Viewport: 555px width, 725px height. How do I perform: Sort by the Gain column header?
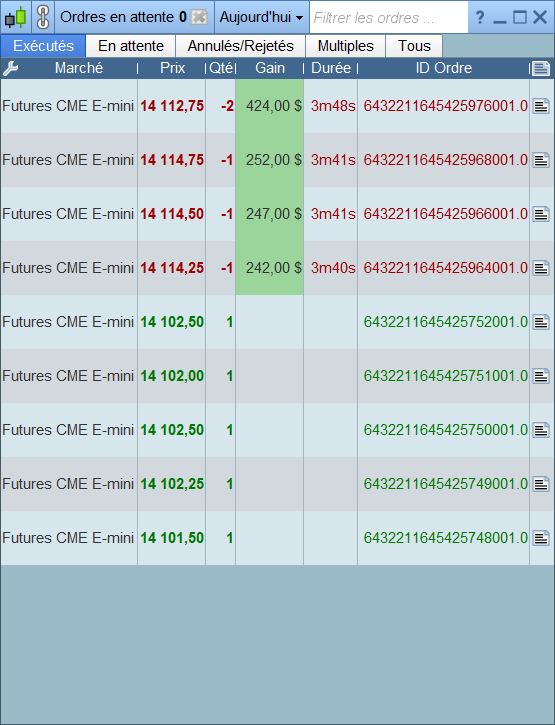(x=270, y=68)
